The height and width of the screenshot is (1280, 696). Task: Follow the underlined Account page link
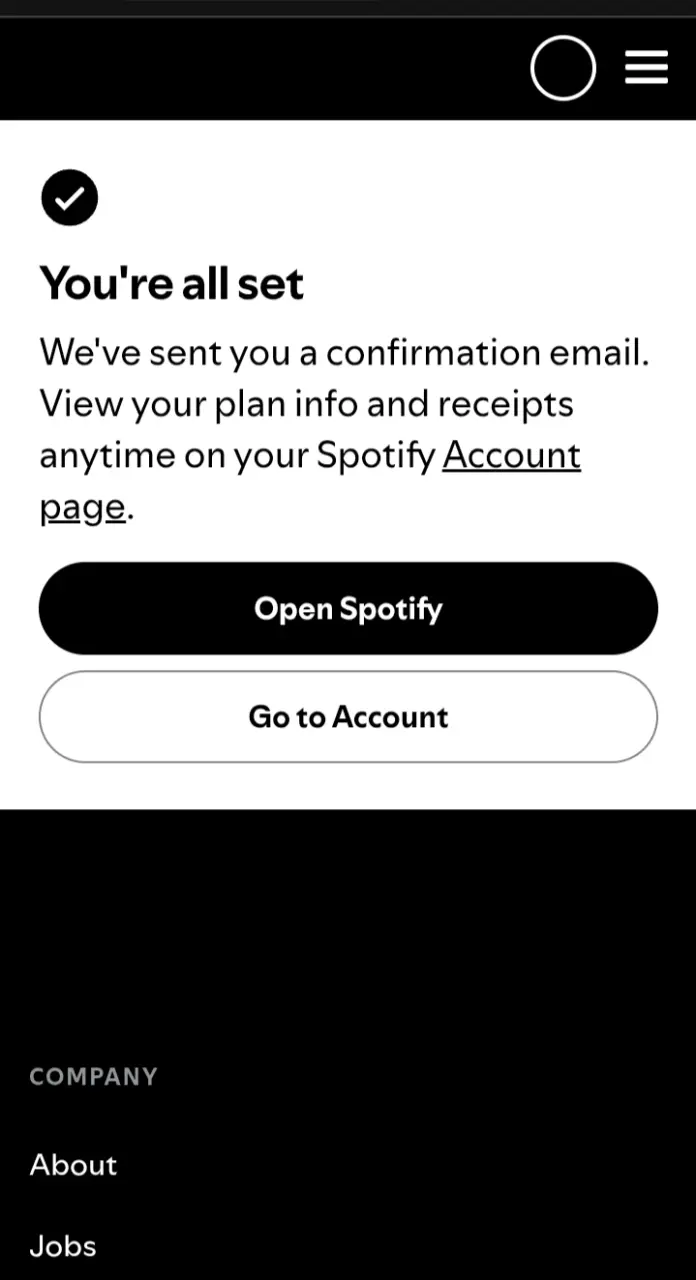point(511,456)
